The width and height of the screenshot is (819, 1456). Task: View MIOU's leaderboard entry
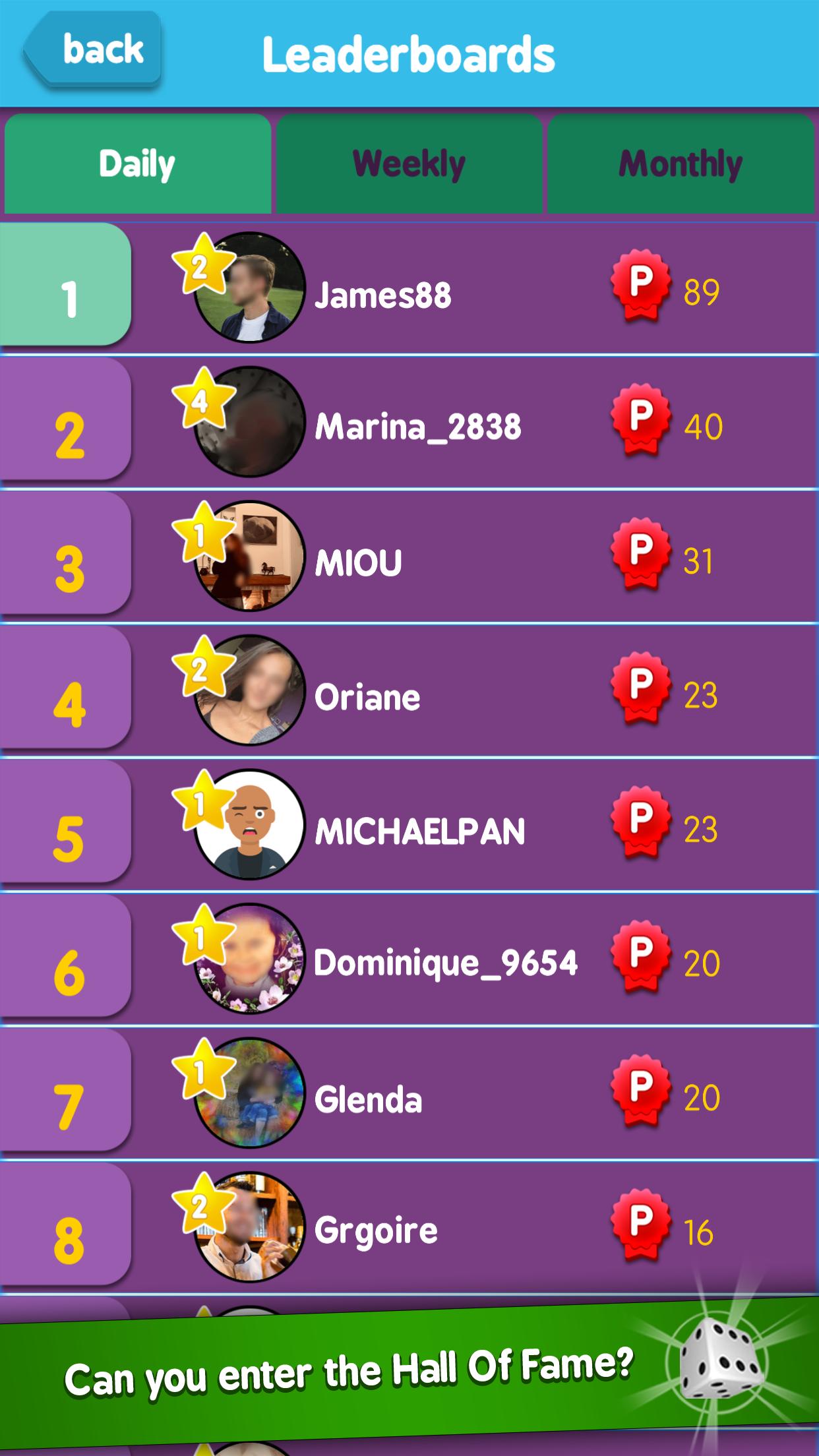[409, 557]
